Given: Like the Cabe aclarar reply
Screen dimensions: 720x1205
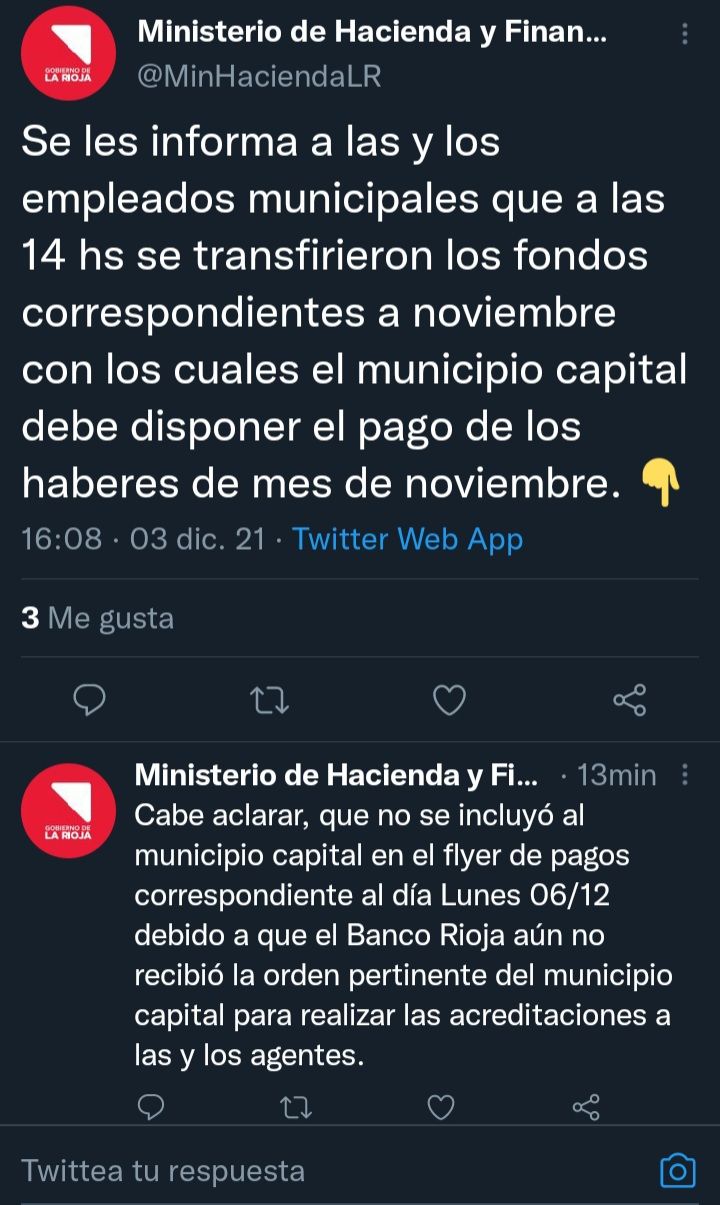Looking at the screenshot, I should tap(441, 1107).
